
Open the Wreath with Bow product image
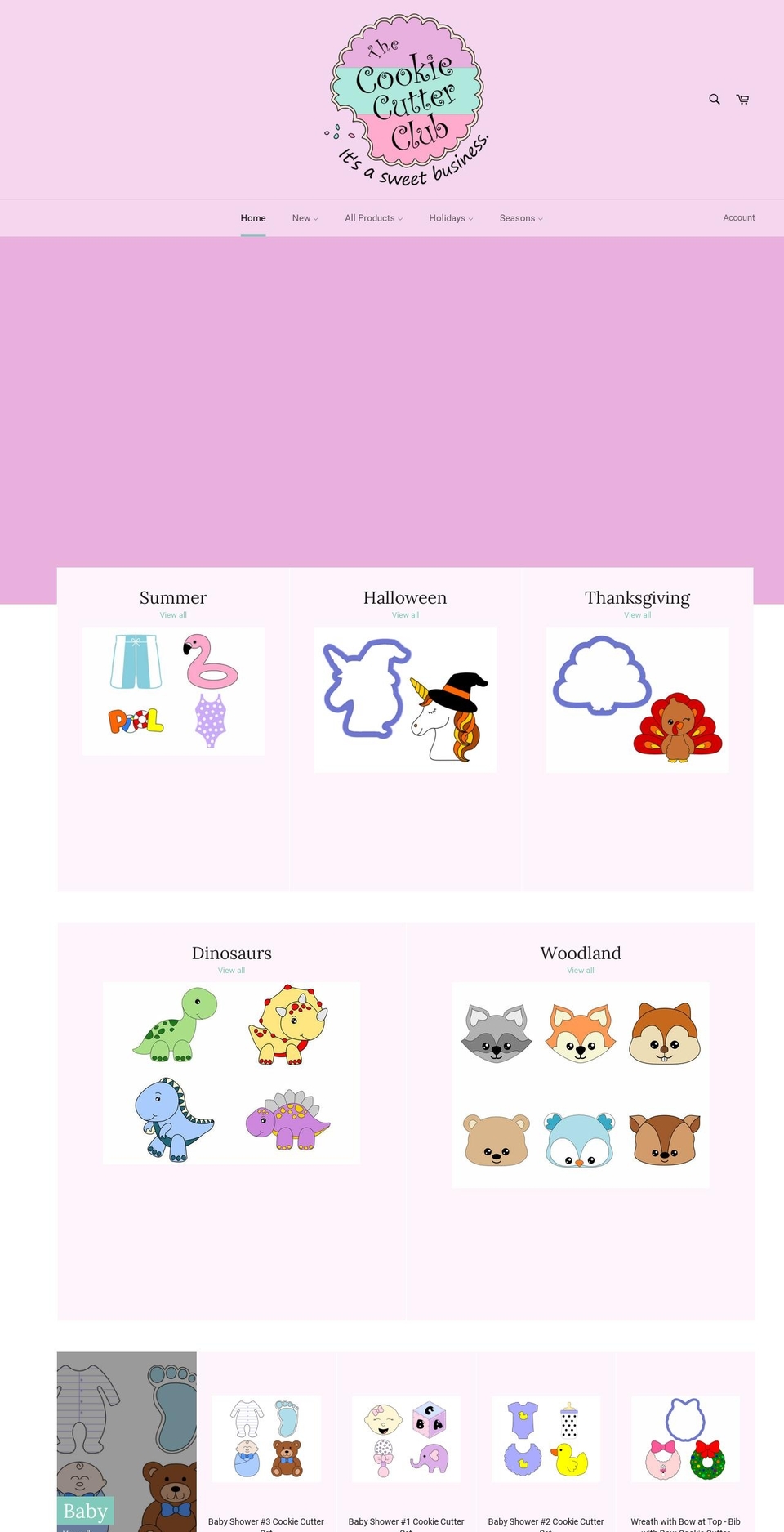[x=685, y=1438]
